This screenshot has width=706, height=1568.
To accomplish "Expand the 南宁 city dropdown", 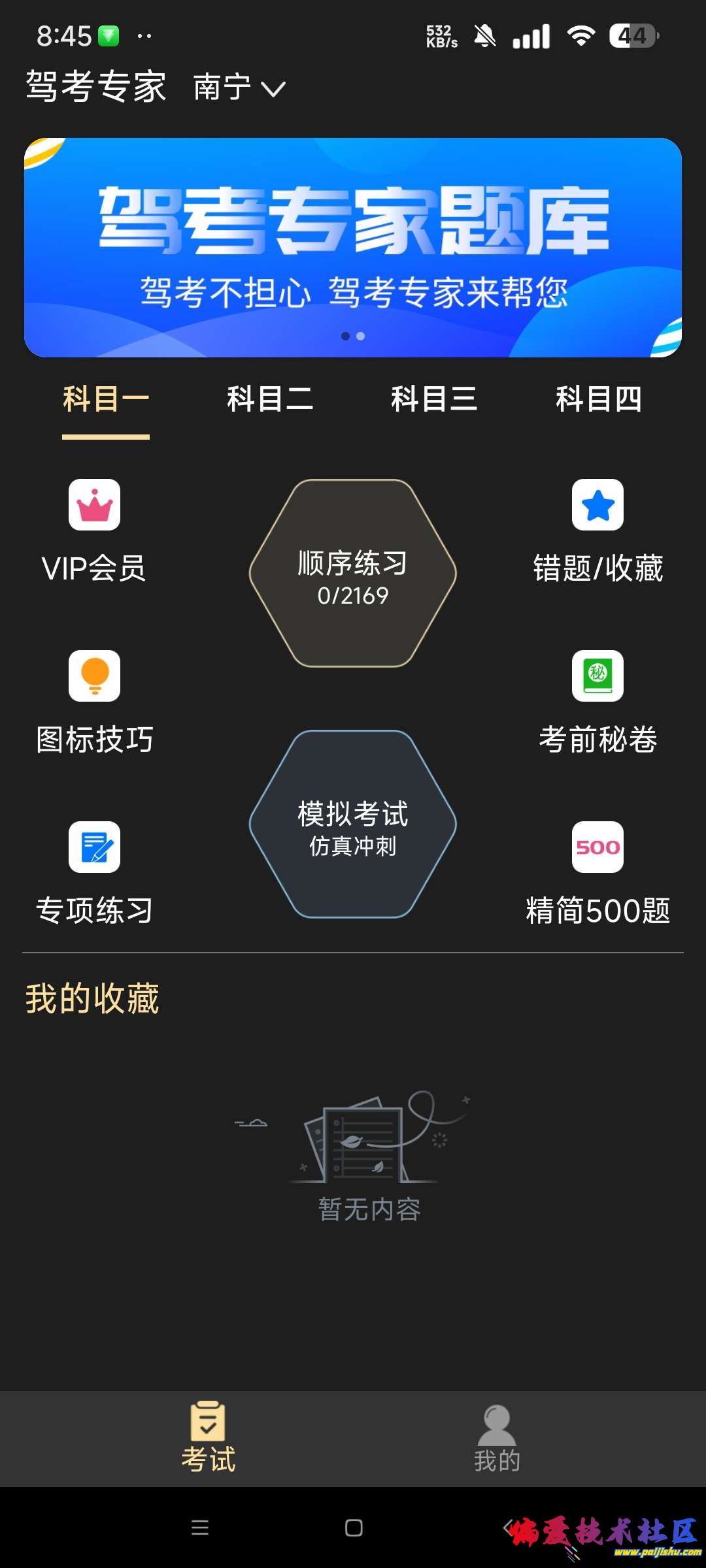I will coord(239,88).
